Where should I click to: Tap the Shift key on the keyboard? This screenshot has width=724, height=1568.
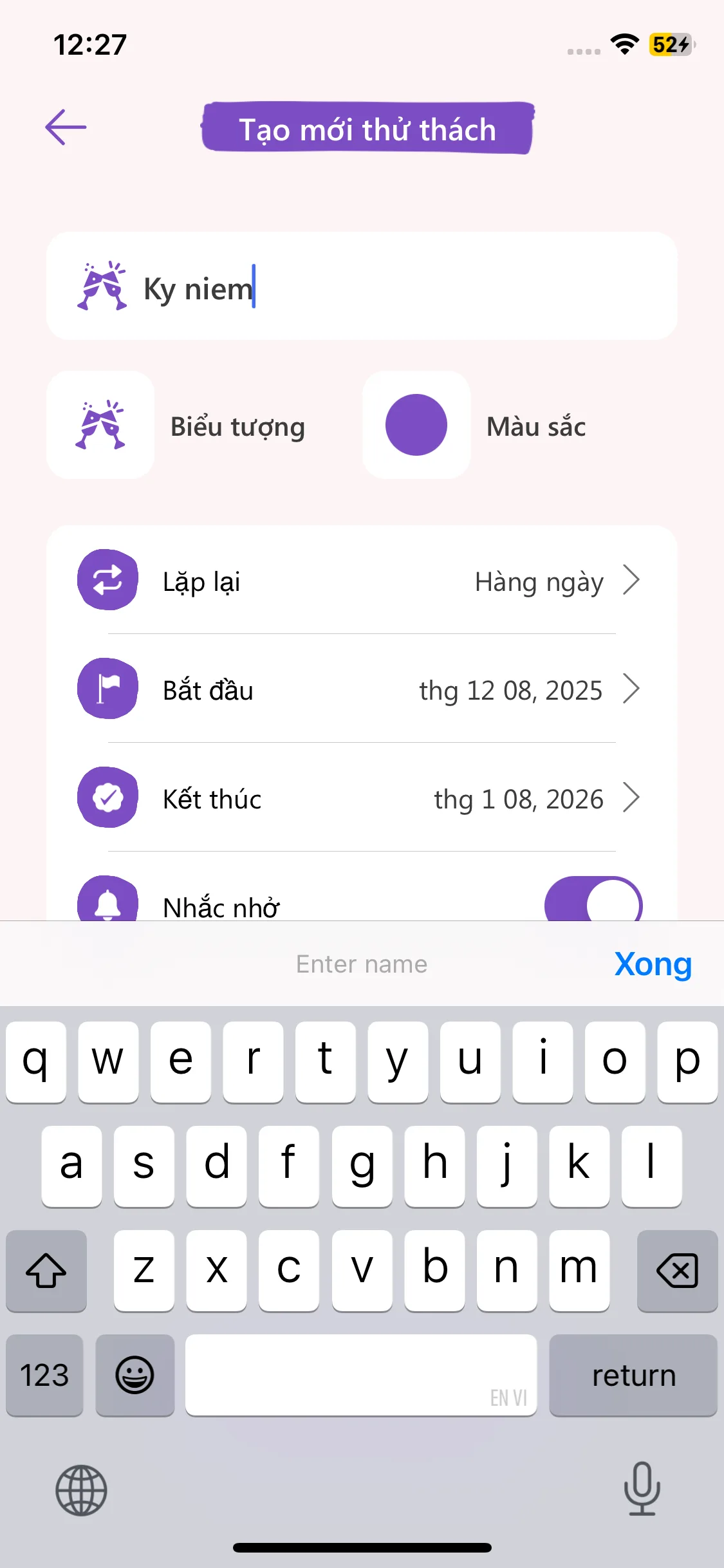coord(45,1271)
